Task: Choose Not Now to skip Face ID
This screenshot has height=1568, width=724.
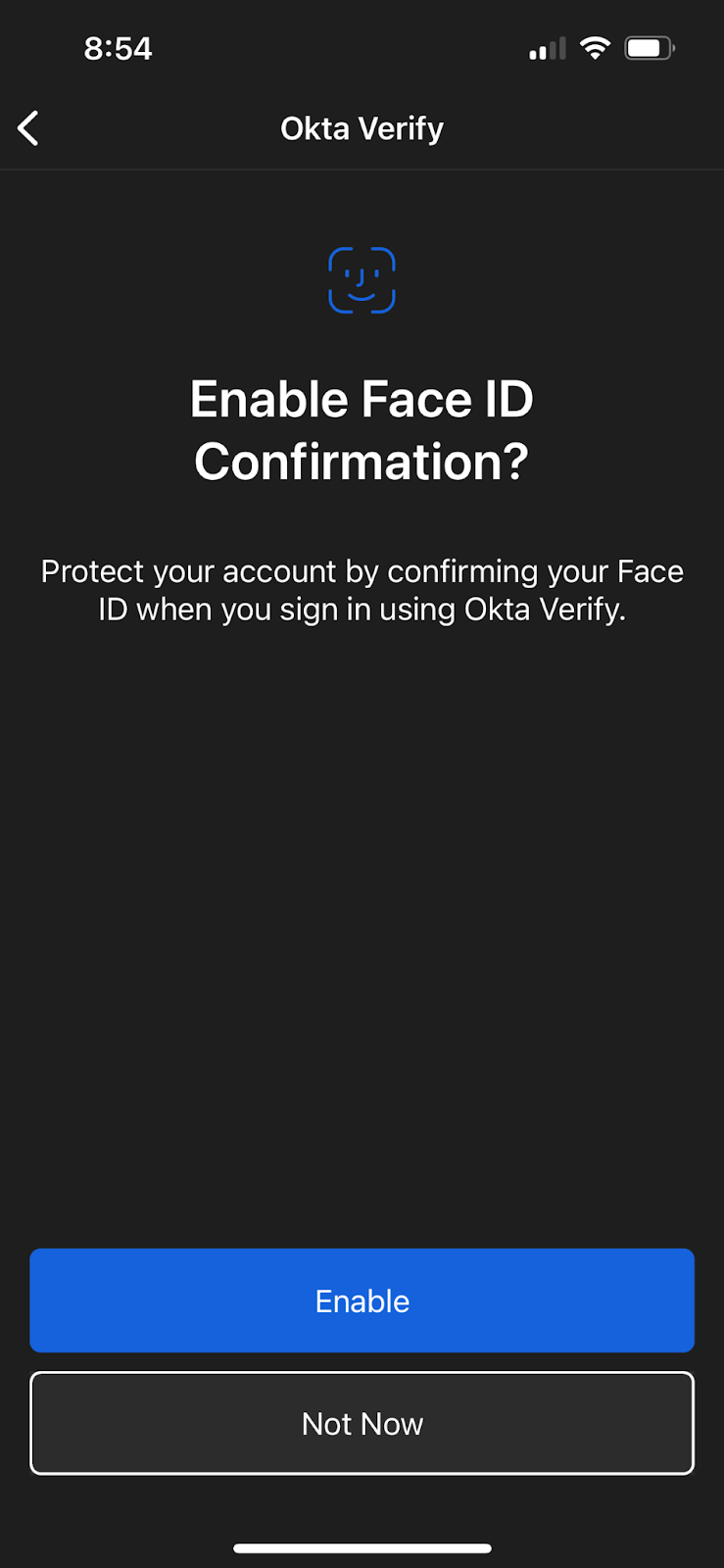Action: tap(362, 1423)
